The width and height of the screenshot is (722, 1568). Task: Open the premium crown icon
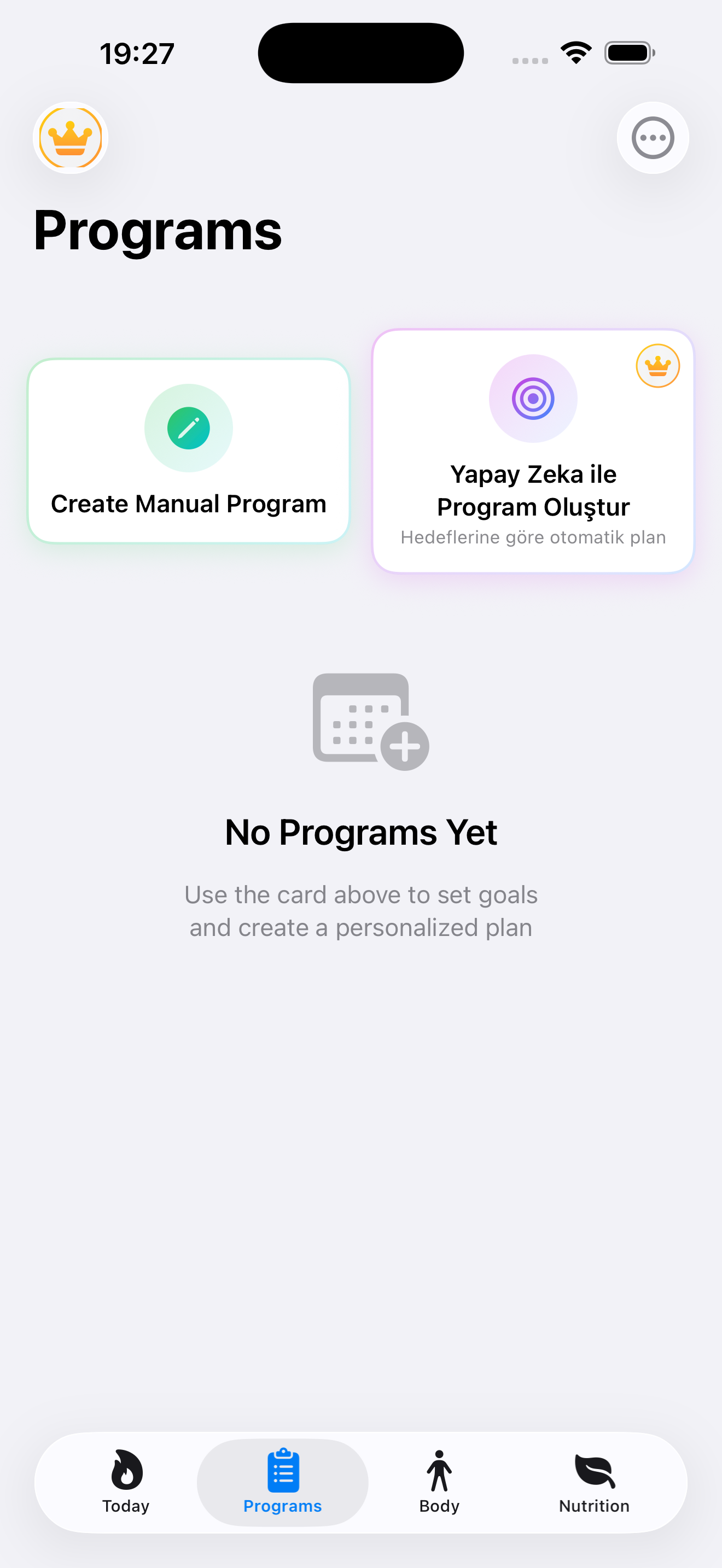point(71,138)
